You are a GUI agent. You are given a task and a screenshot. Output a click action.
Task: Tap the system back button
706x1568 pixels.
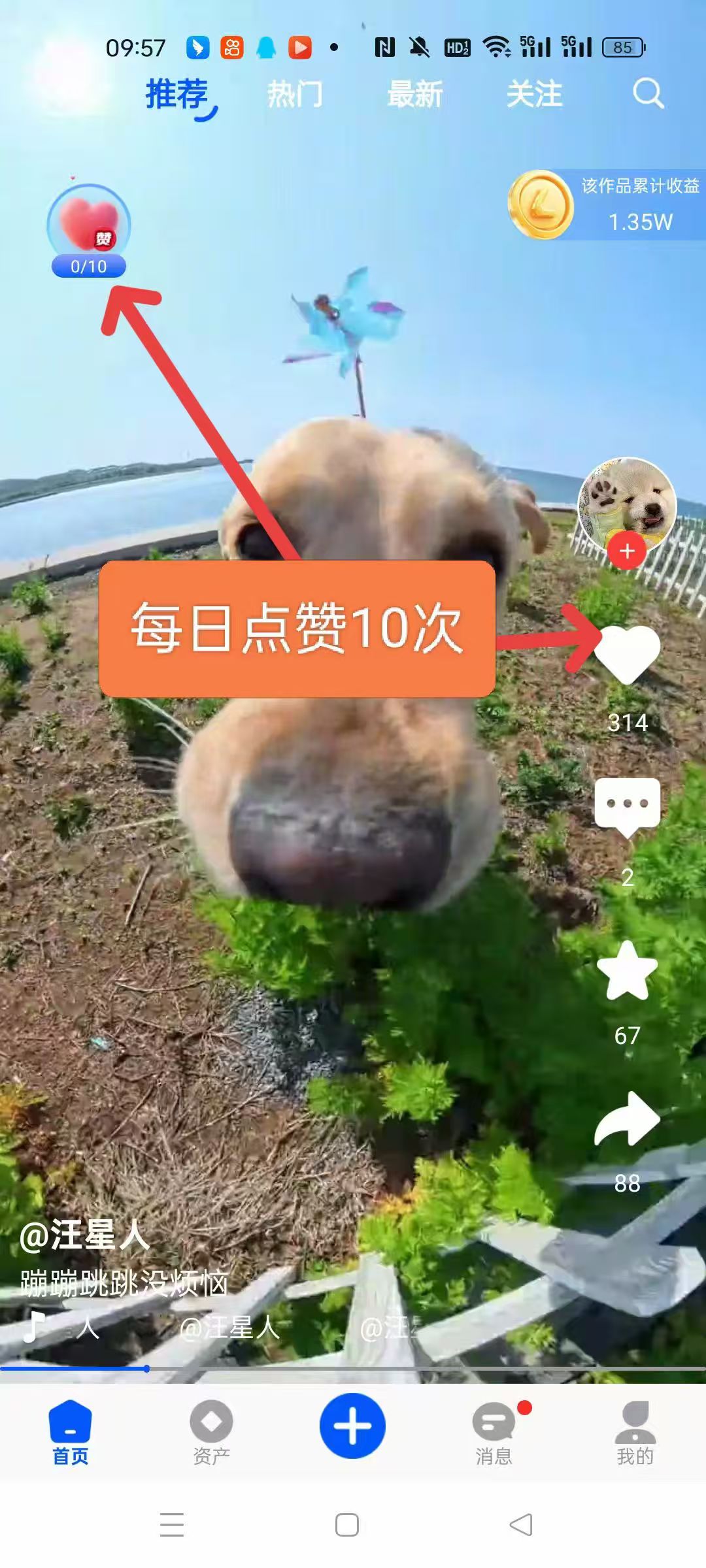tap(521, 1525)
